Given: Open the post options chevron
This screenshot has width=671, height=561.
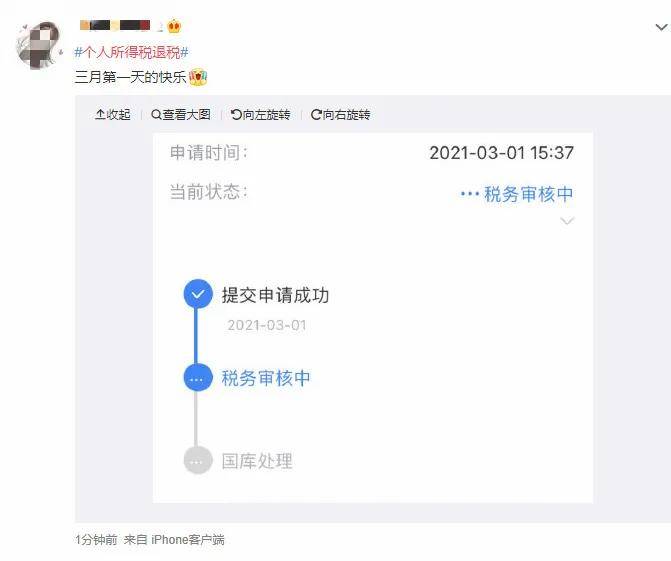Looking at the screenshot, I should point(661,27).
